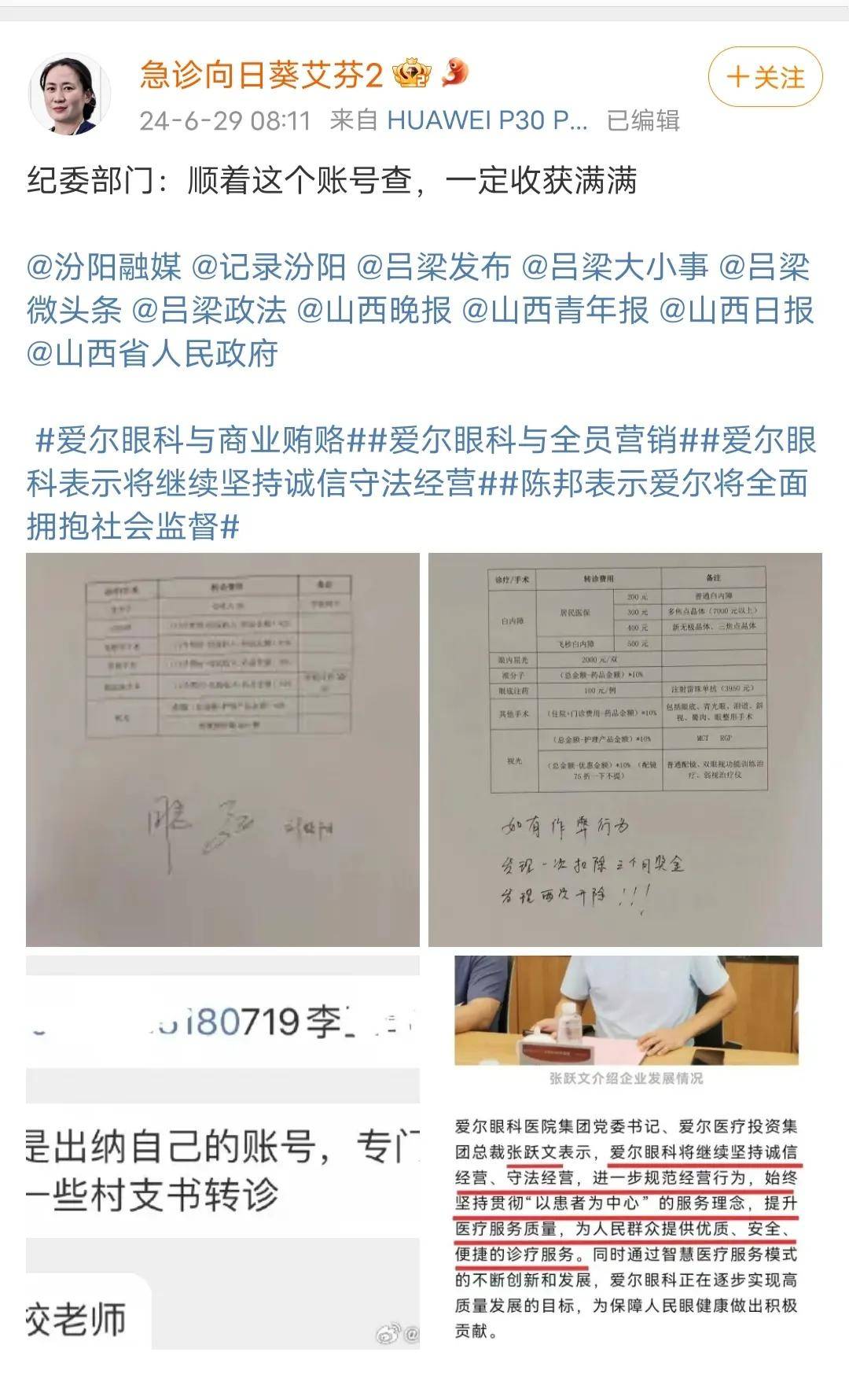Open the @吕梁政法 mention
Image resolution: width=849 pixels, height=1400 pixels.
[x=209, y=311]
